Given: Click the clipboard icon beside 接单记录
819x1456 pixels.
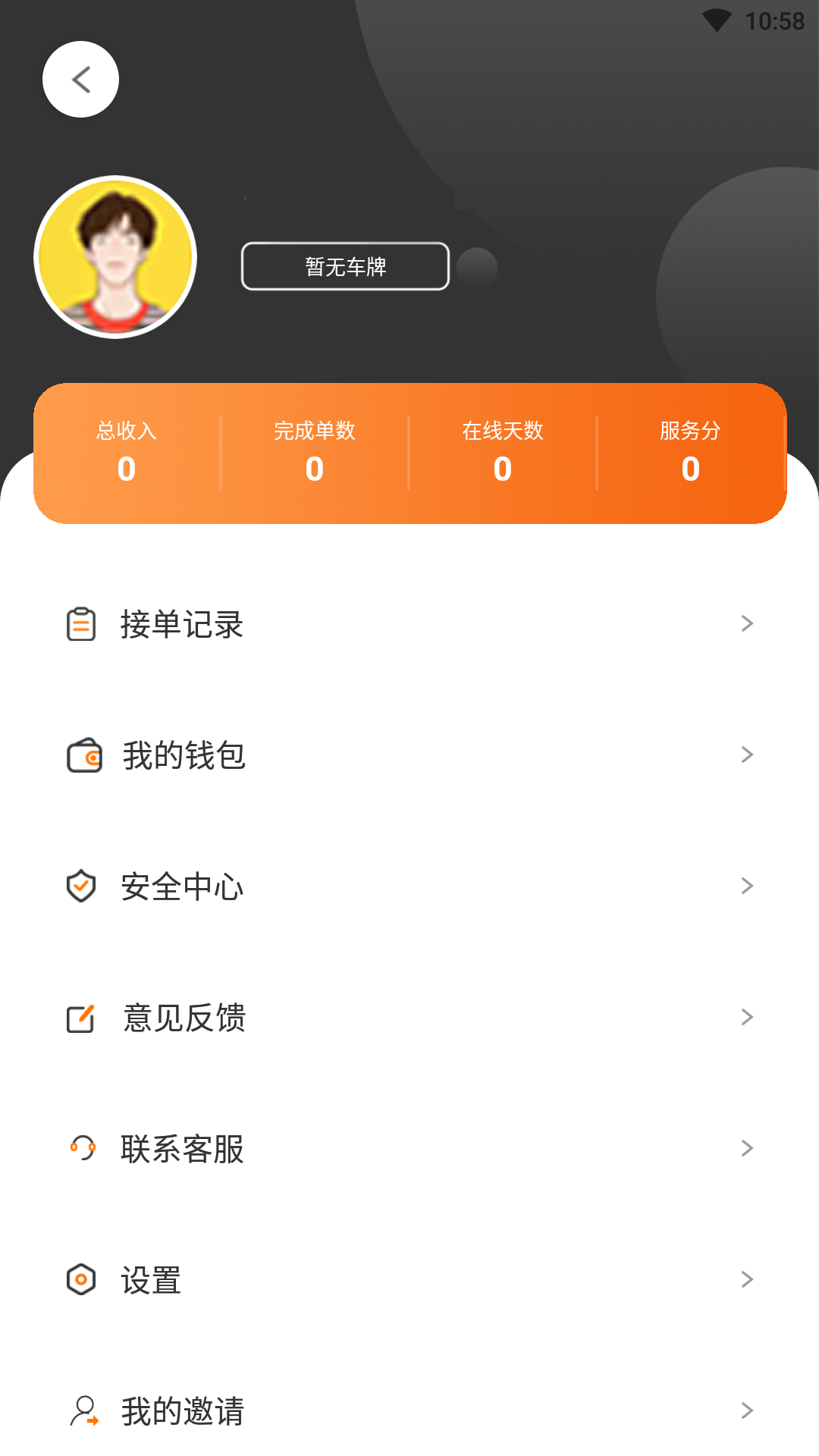Looking at the screenshot, I should [80, 623].
